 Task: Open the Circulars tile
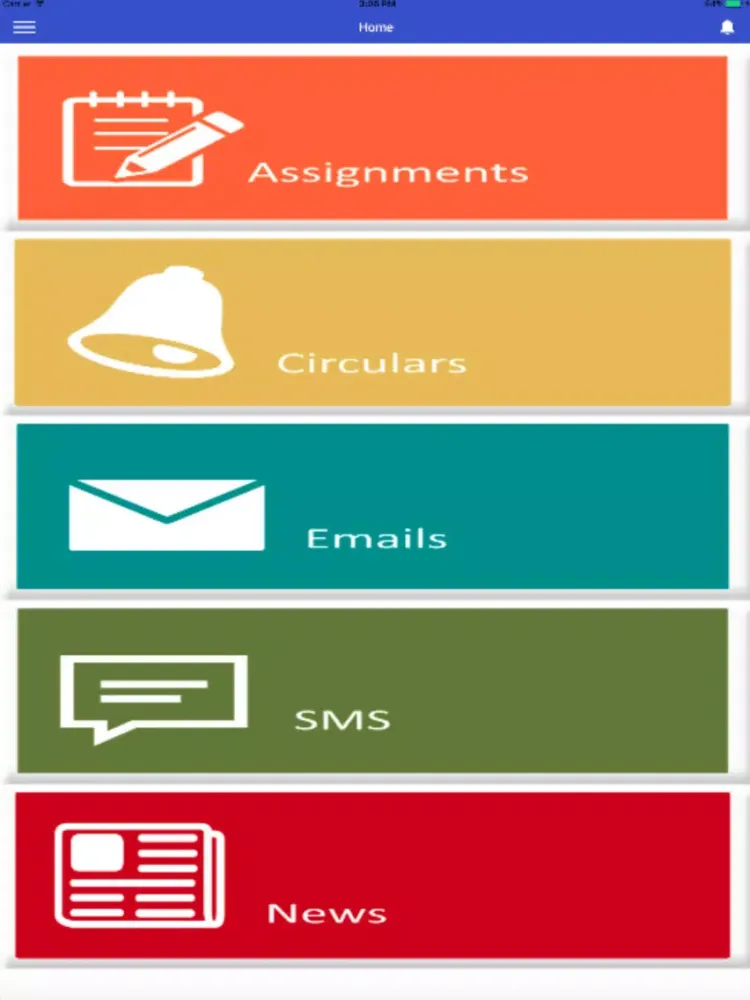(372, 322)
